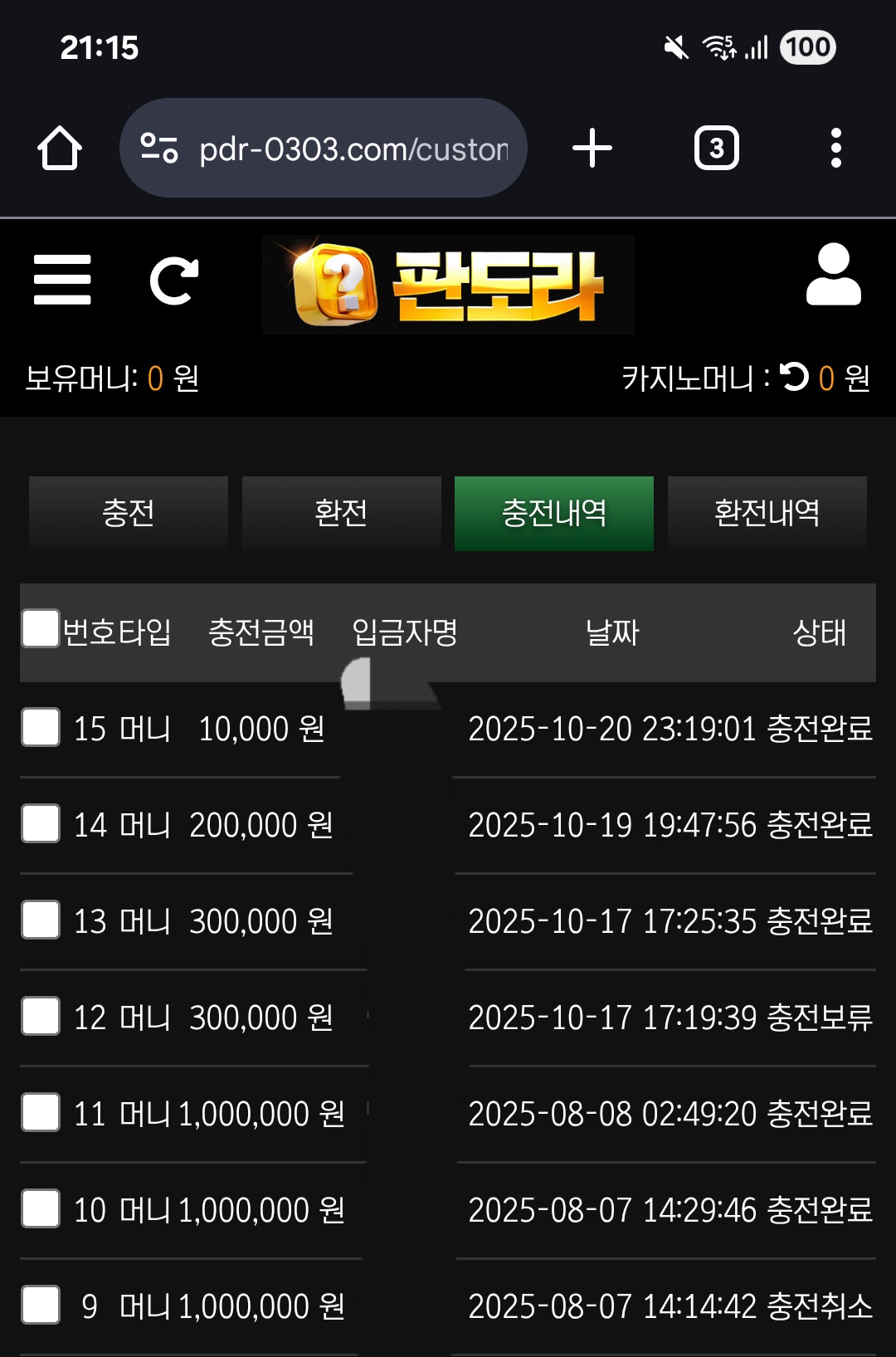Select the checkbox for entry 13
Viewport: 896px width, 1357px height.
[x=41, y=920]
